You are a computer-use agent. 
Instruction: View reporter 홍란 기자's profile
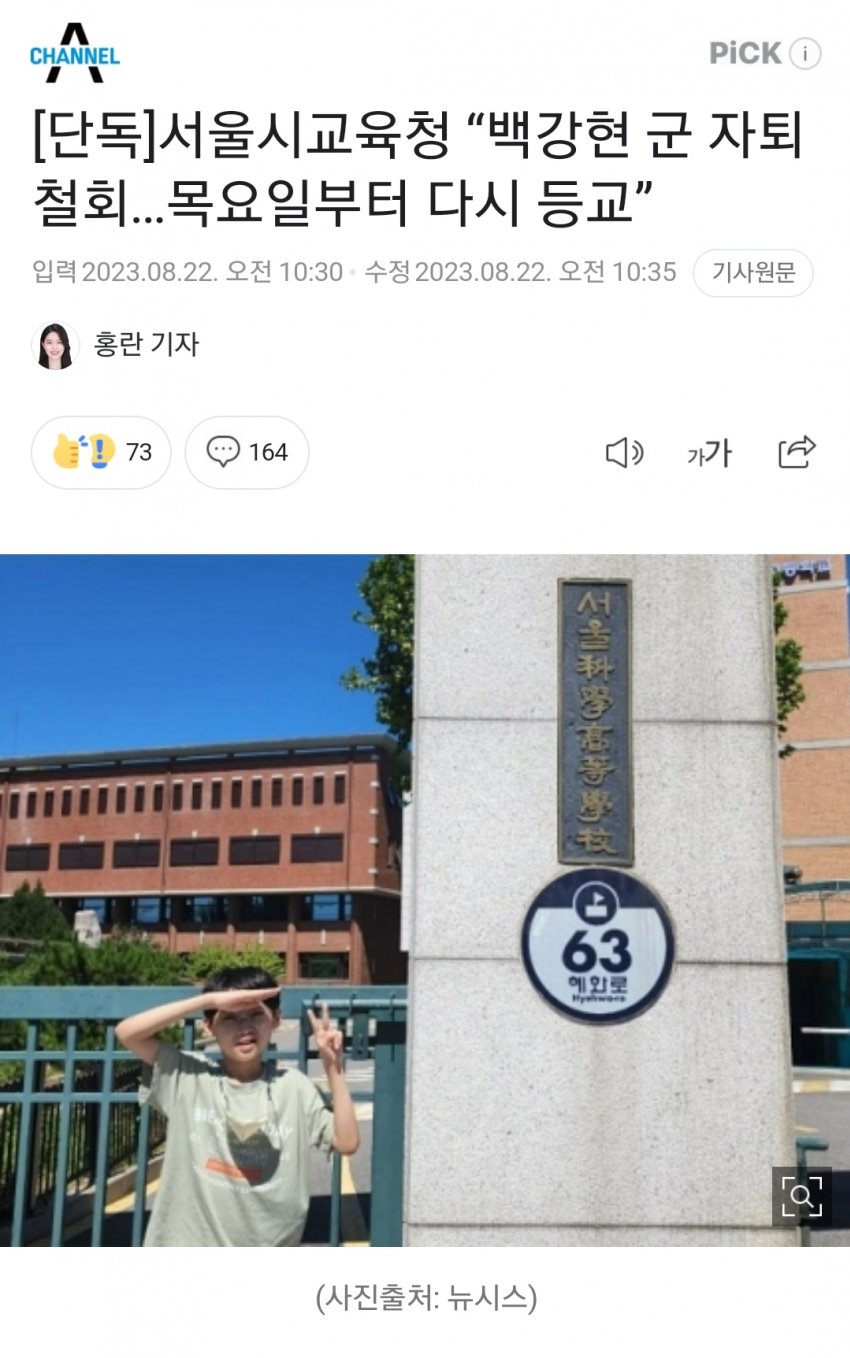pos(116,345)
